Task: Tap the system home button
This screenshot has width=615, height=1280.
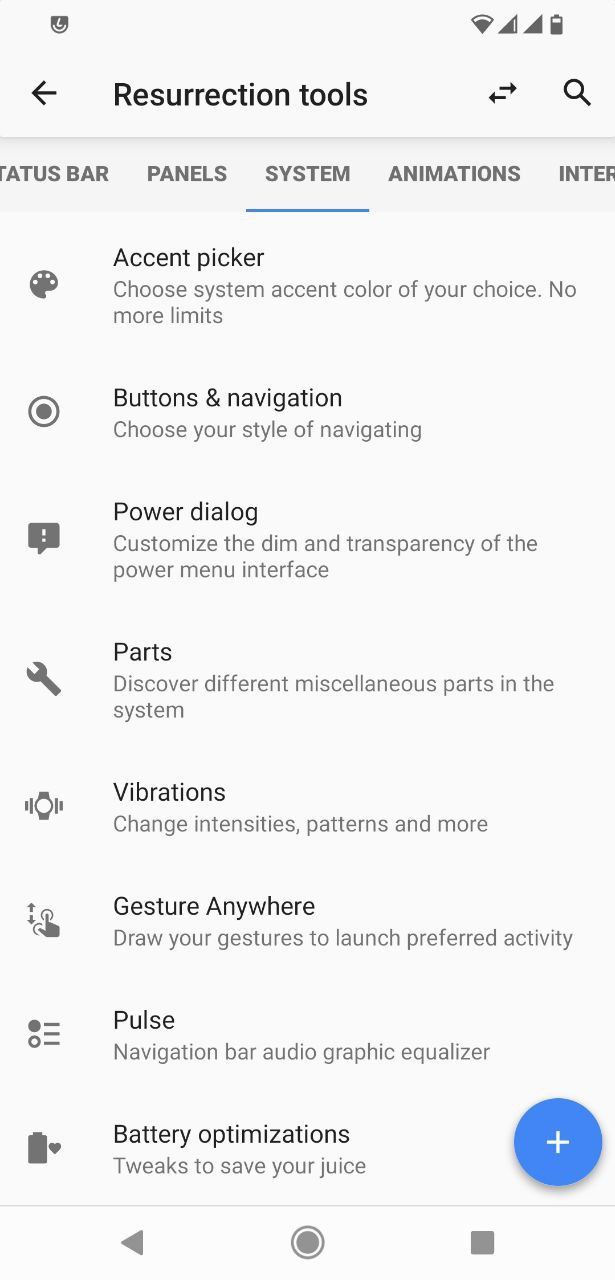Action: click(307, 1242)
